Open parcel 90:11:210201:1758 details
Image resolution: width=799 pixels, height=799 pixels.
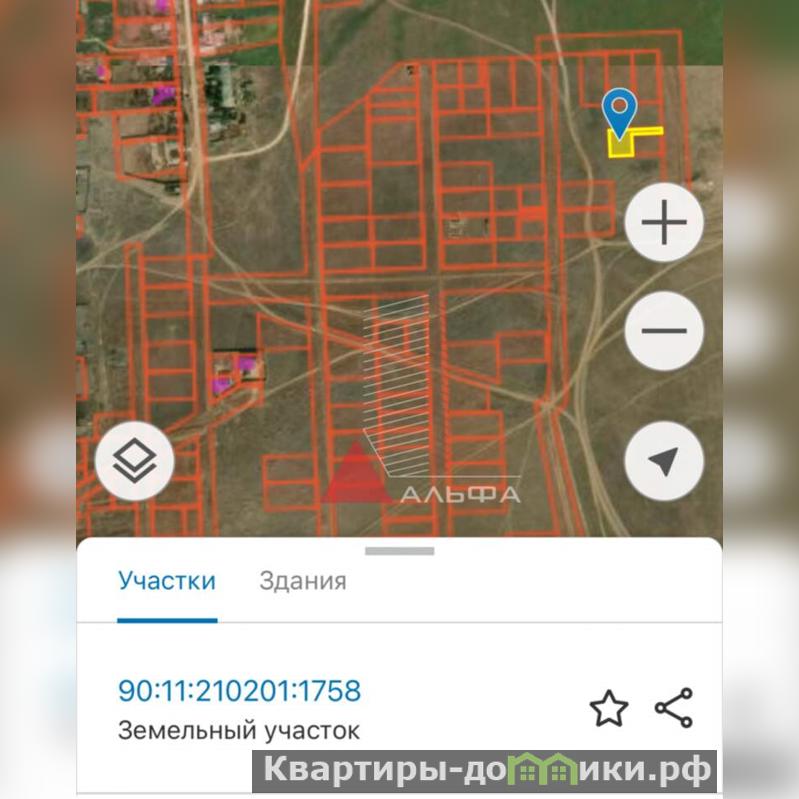(239, 691)
